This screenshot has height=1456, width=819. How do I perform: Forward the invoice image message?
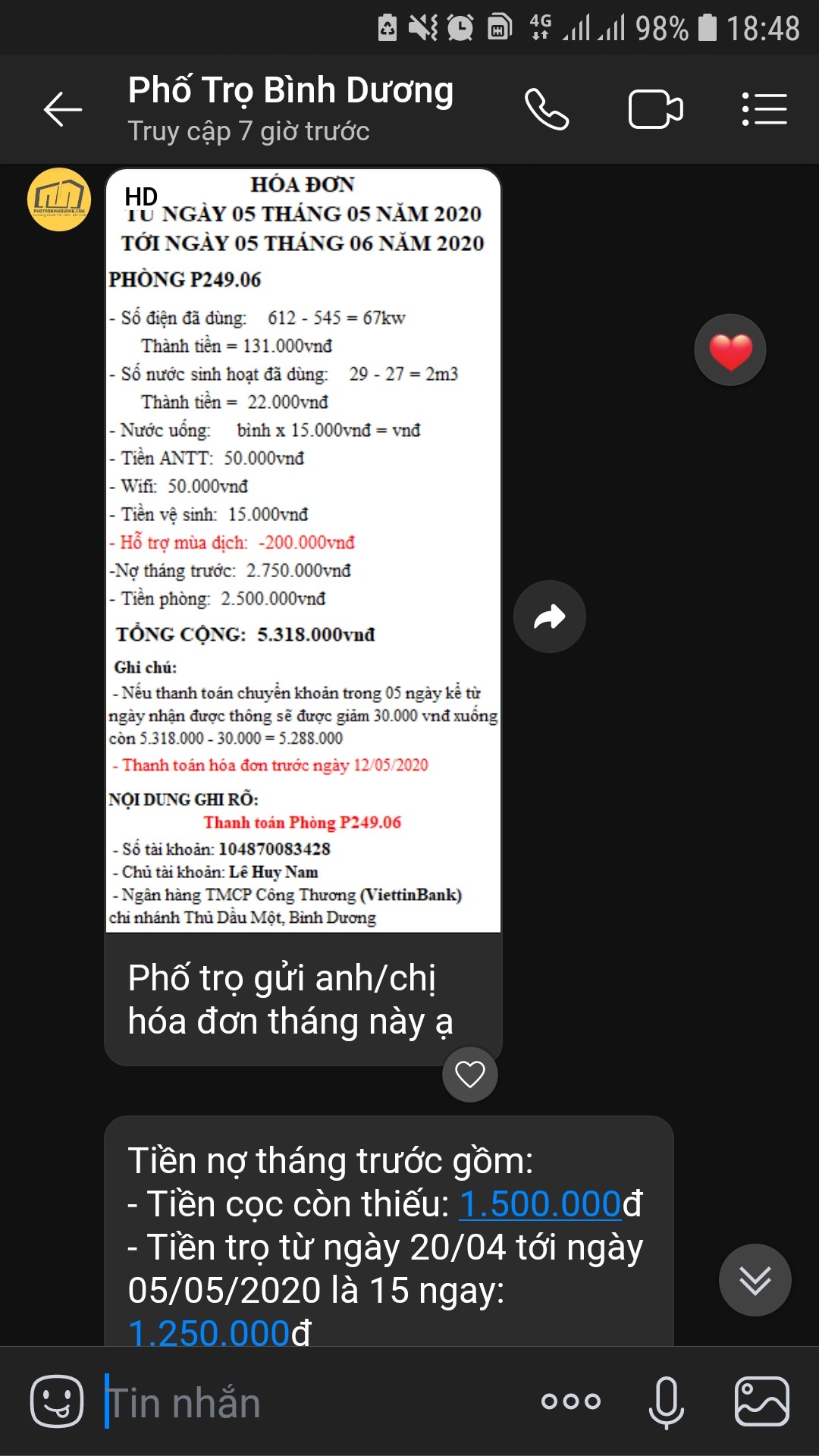pos(549,617)
